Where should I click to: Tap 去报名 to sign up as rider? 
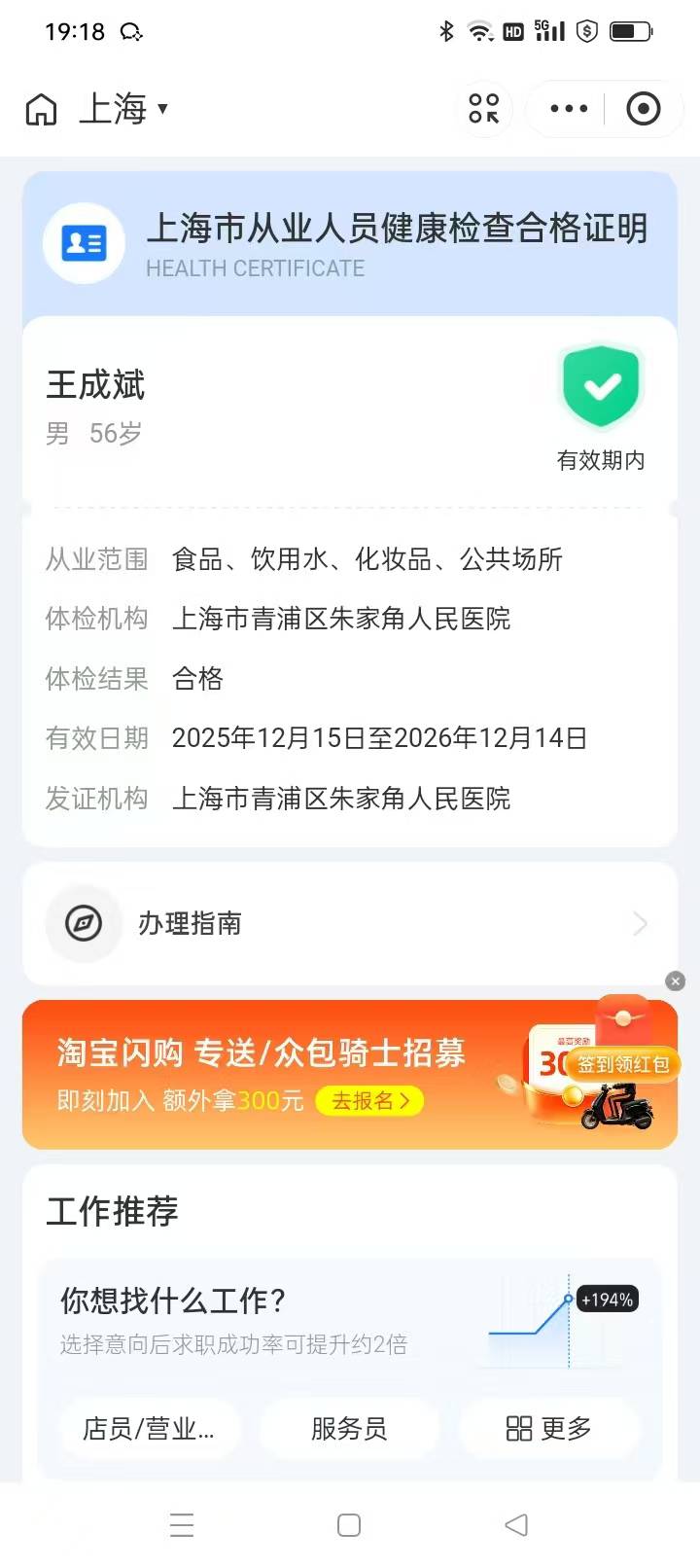click(x=370, y=1101)
